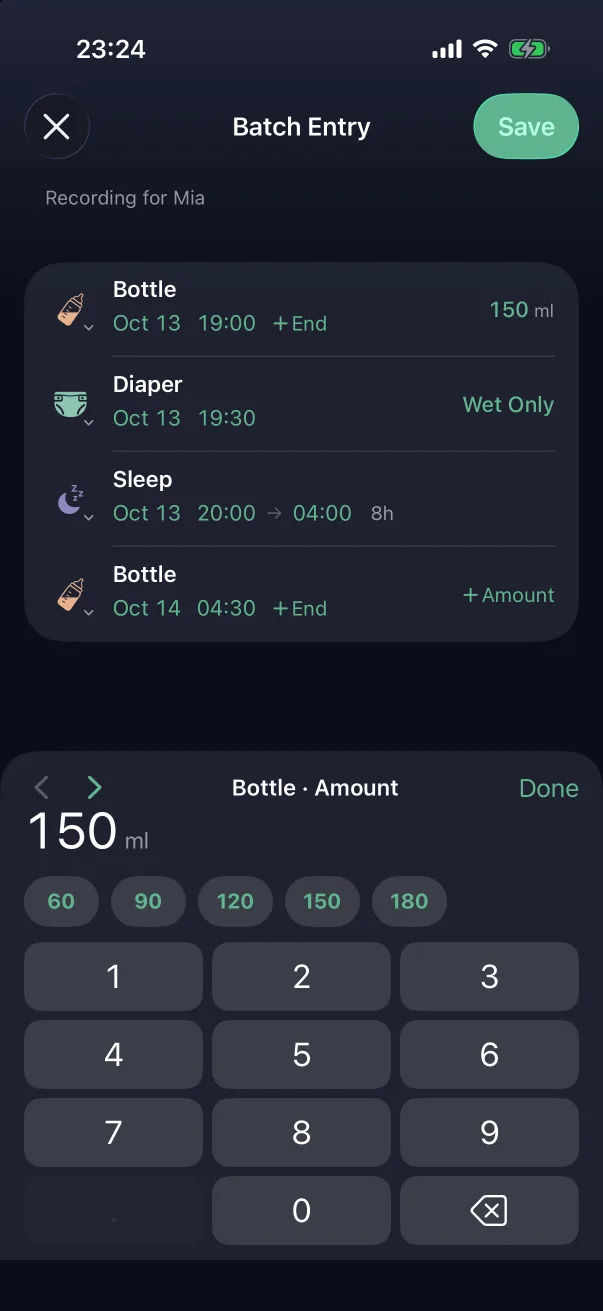This screenshot has height=1311, width=603.
Task: Save the batch entries
Action: (x=526, y=127)
